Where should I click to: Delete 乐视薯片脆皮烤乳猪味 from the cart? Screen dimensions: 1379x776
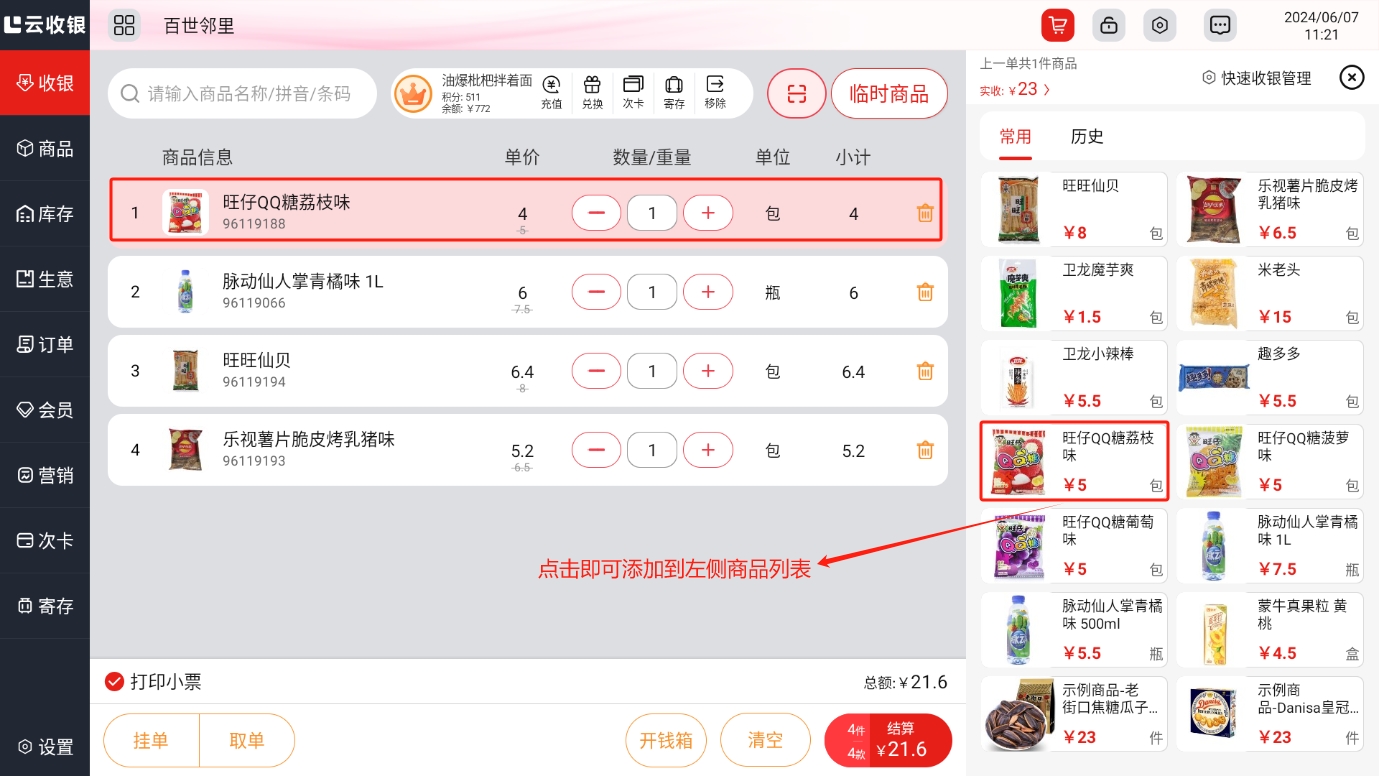(925, 450)
